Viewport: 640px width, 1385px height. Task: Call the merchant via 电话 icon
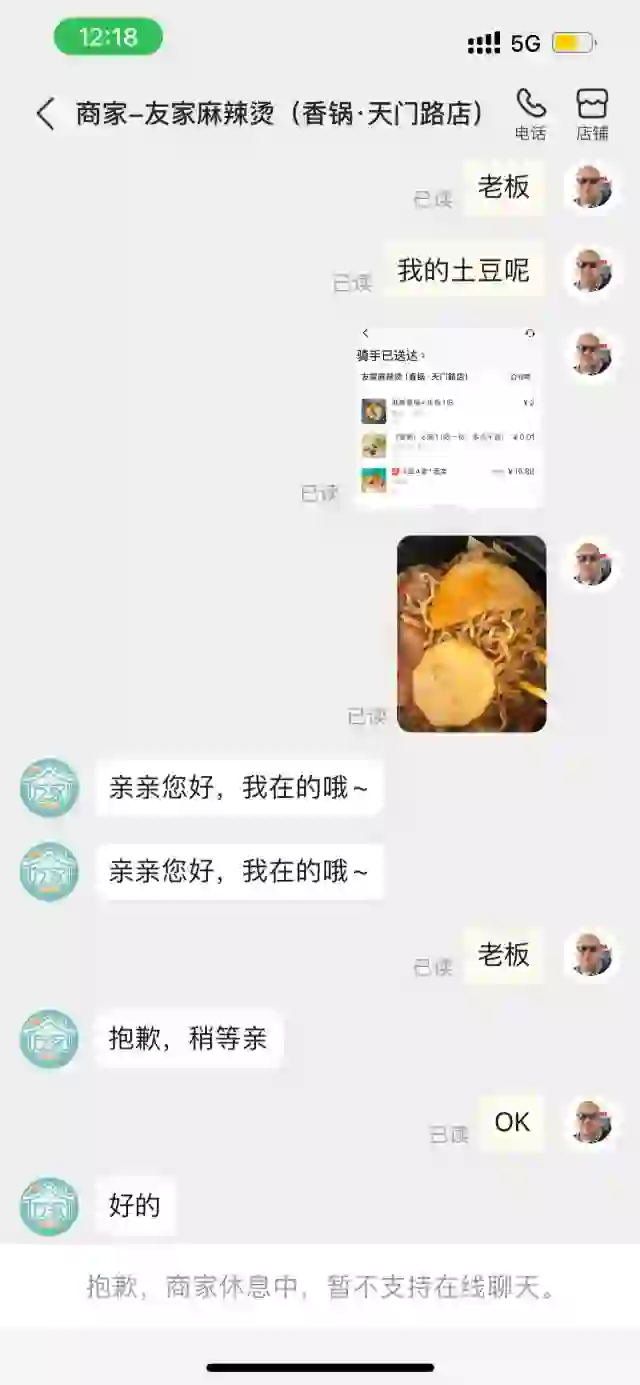[530, 112]
